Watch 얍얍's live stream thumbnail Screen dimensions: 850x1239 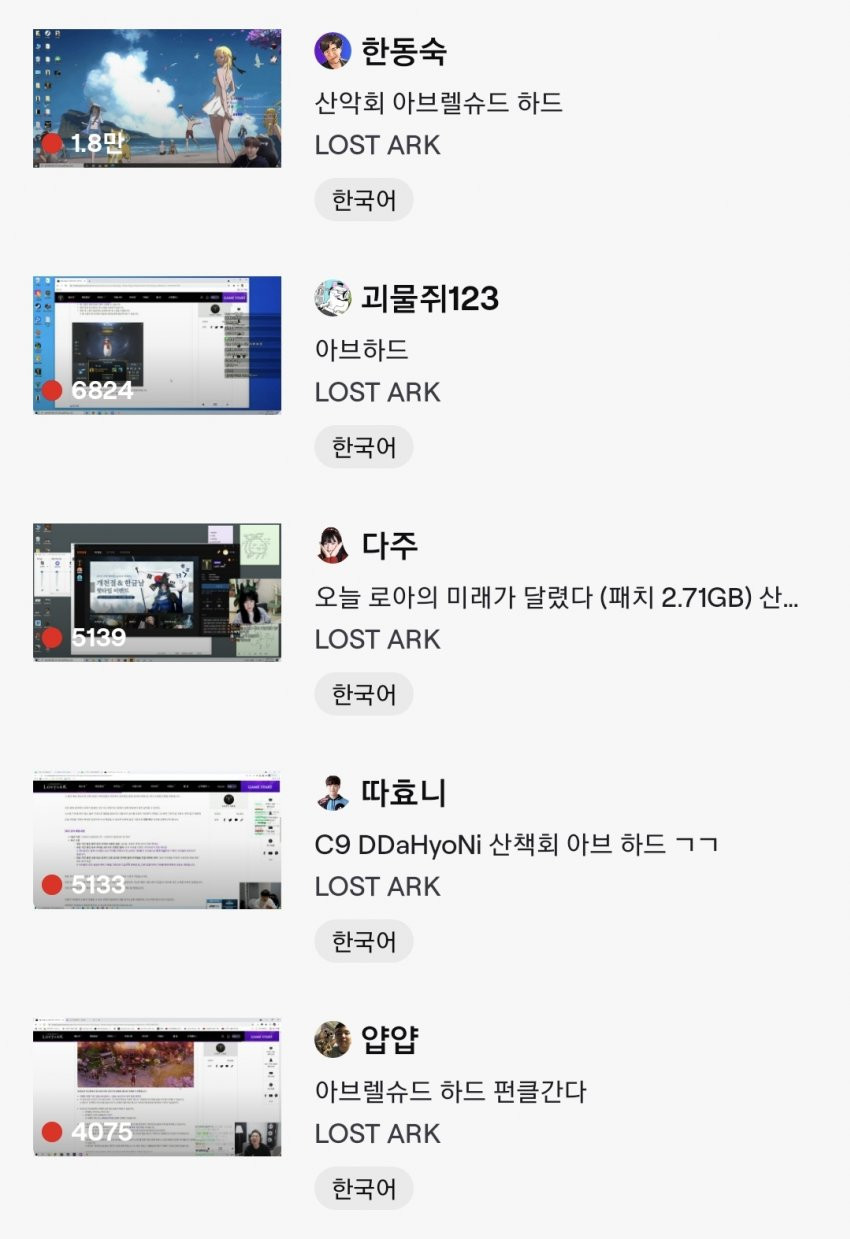[x=157, y=1086]
